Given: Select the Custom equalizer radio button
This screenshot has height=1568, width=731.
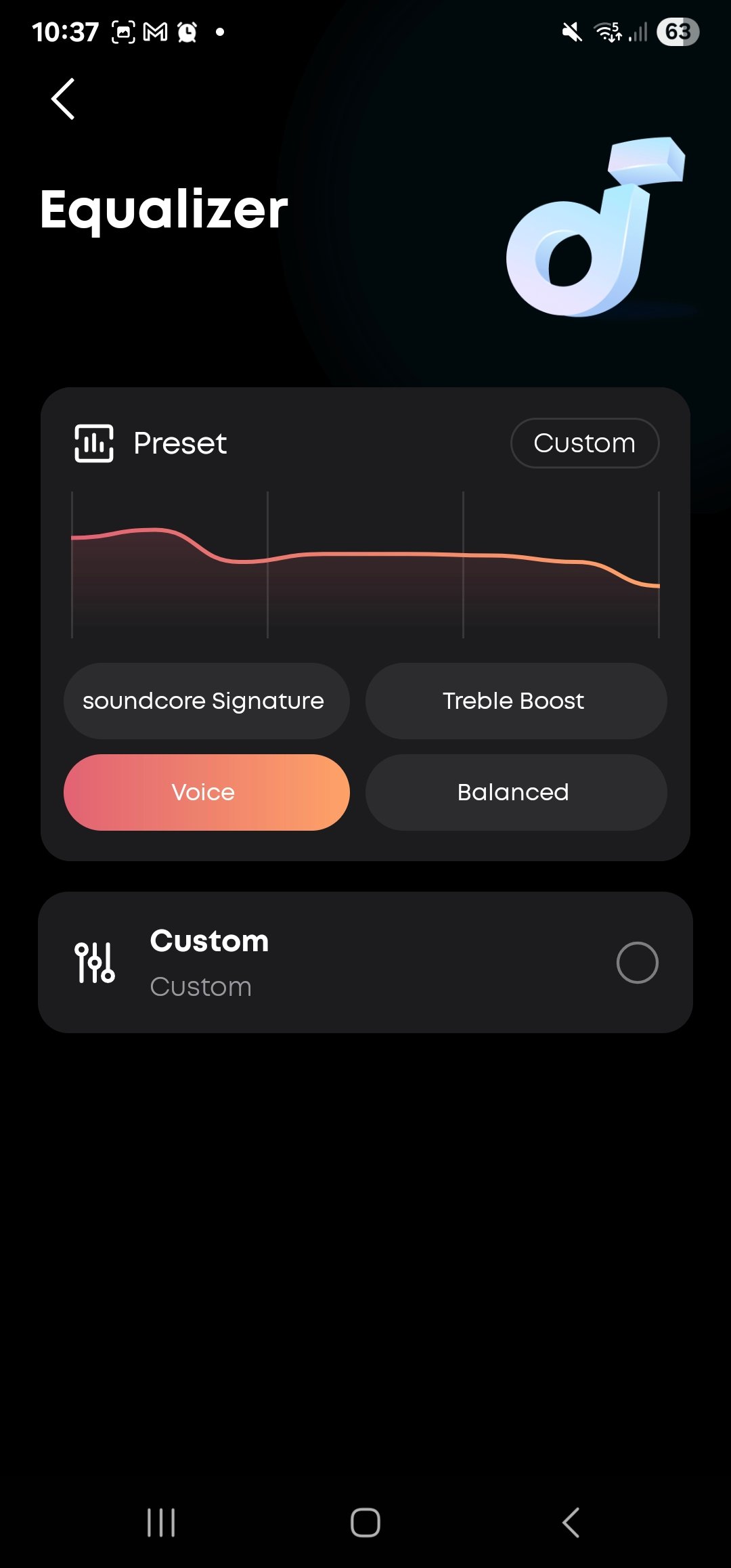Looking at the screenshot, I should tap(638, 962).
